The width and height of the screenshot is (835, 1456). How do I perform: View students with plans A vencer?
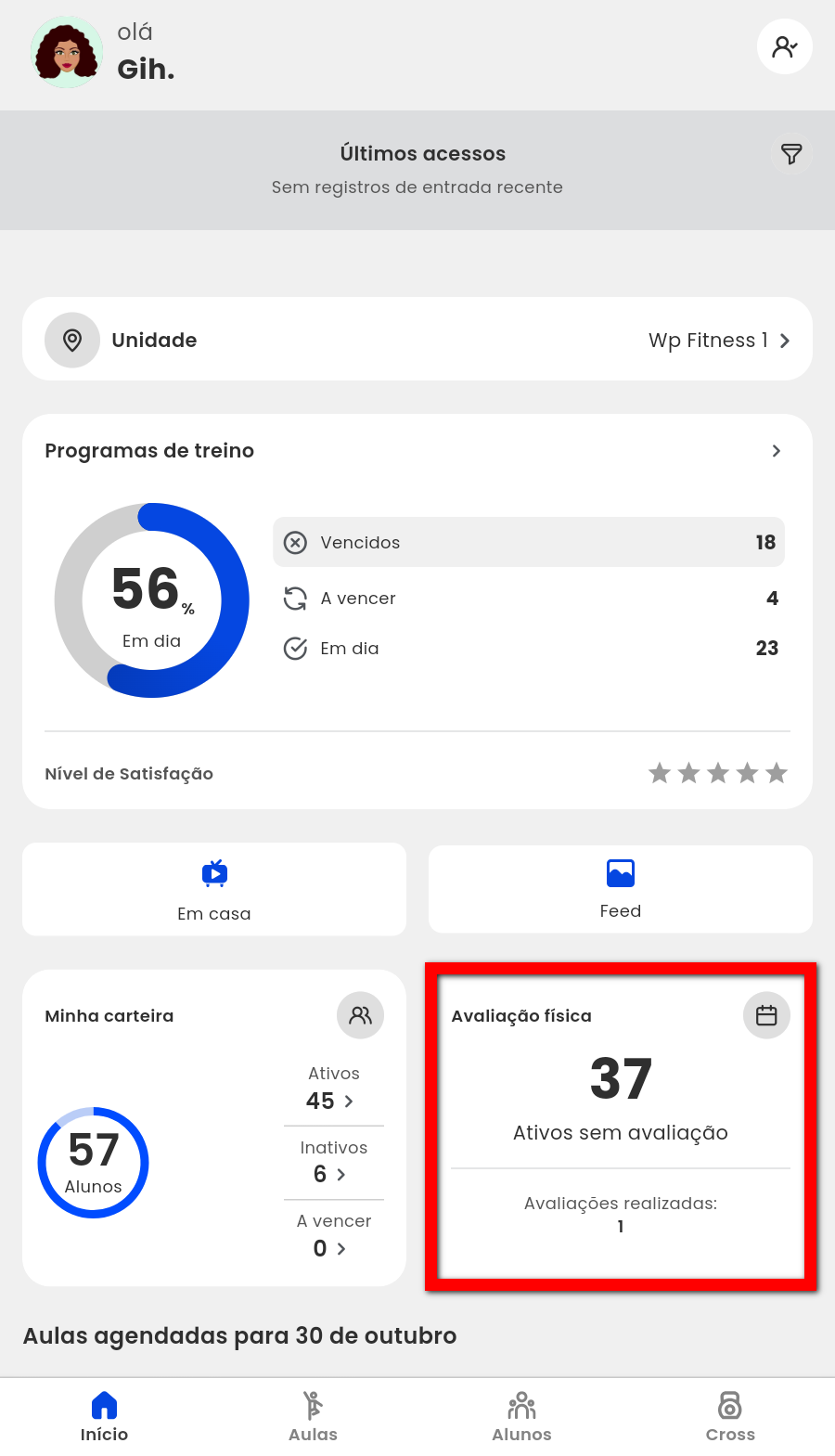pyautogui.click(x=332, y=1248)
